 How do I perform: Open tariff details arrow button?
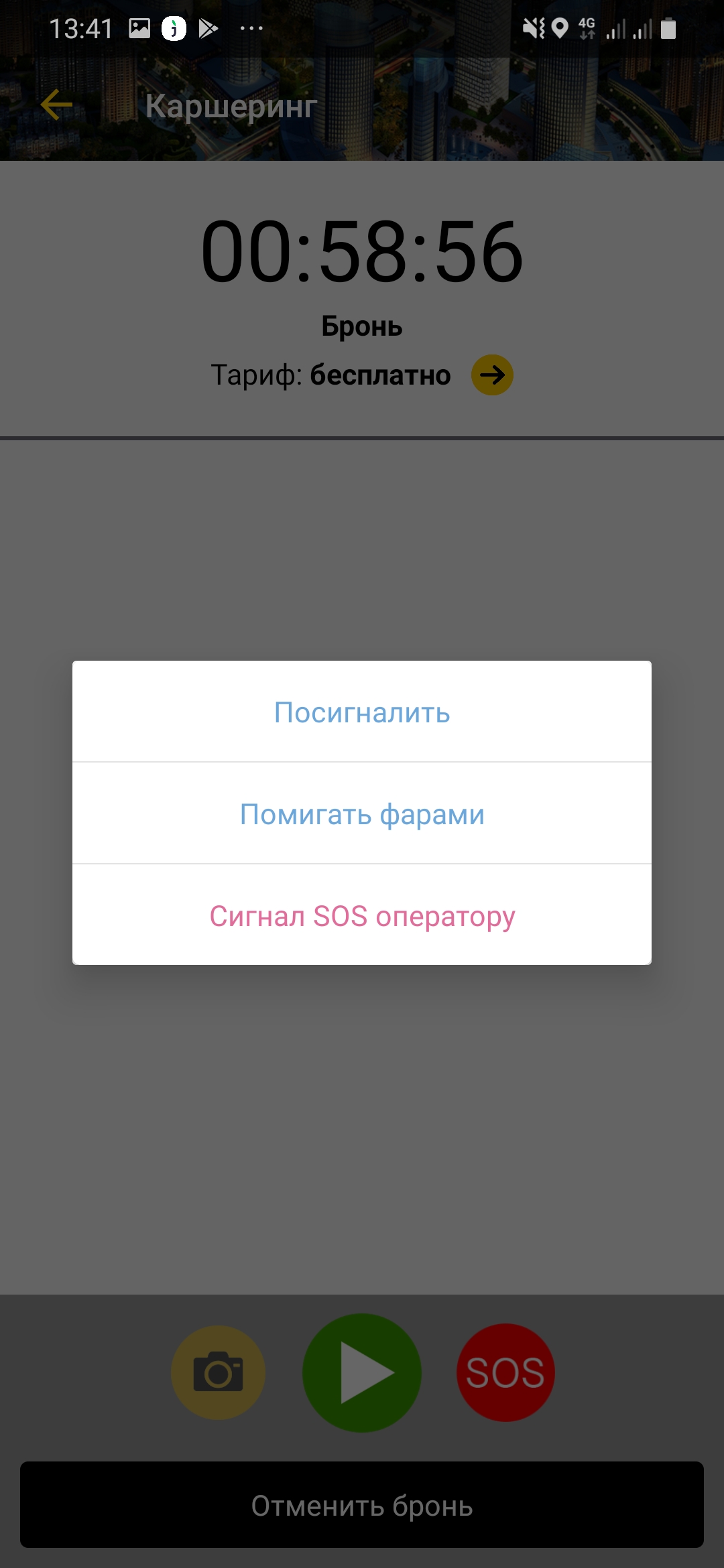click(x=492, y=375)
